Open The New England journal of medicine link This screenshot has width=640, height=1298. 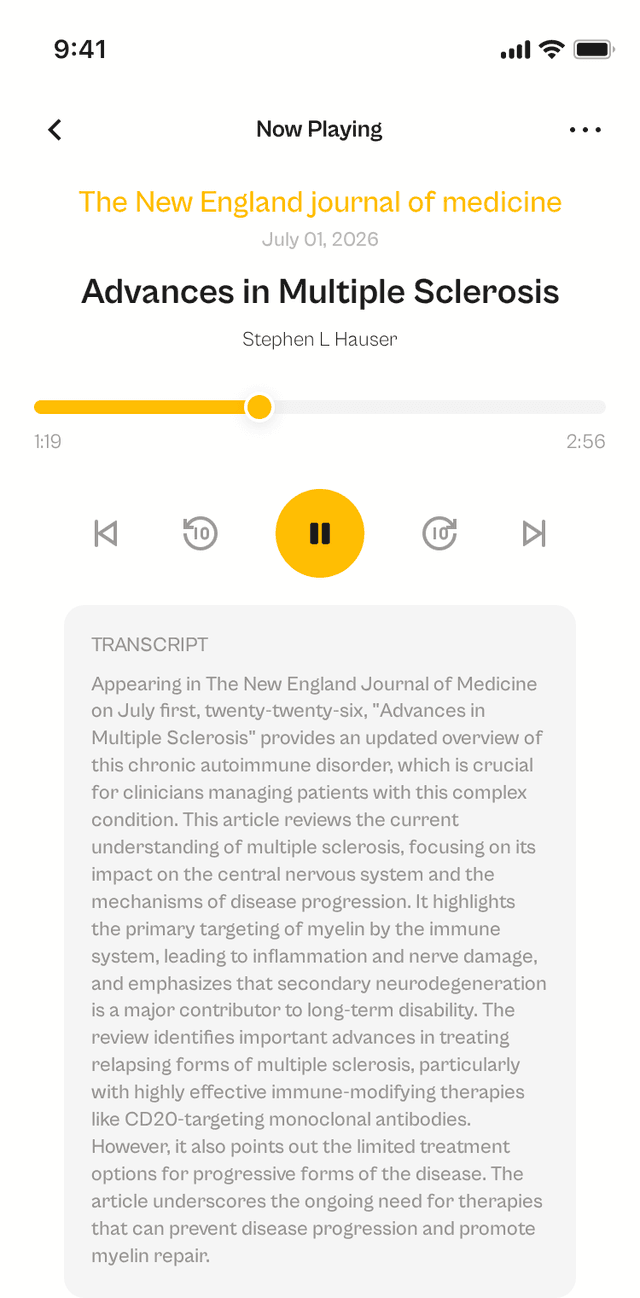(x=320, y=202)
